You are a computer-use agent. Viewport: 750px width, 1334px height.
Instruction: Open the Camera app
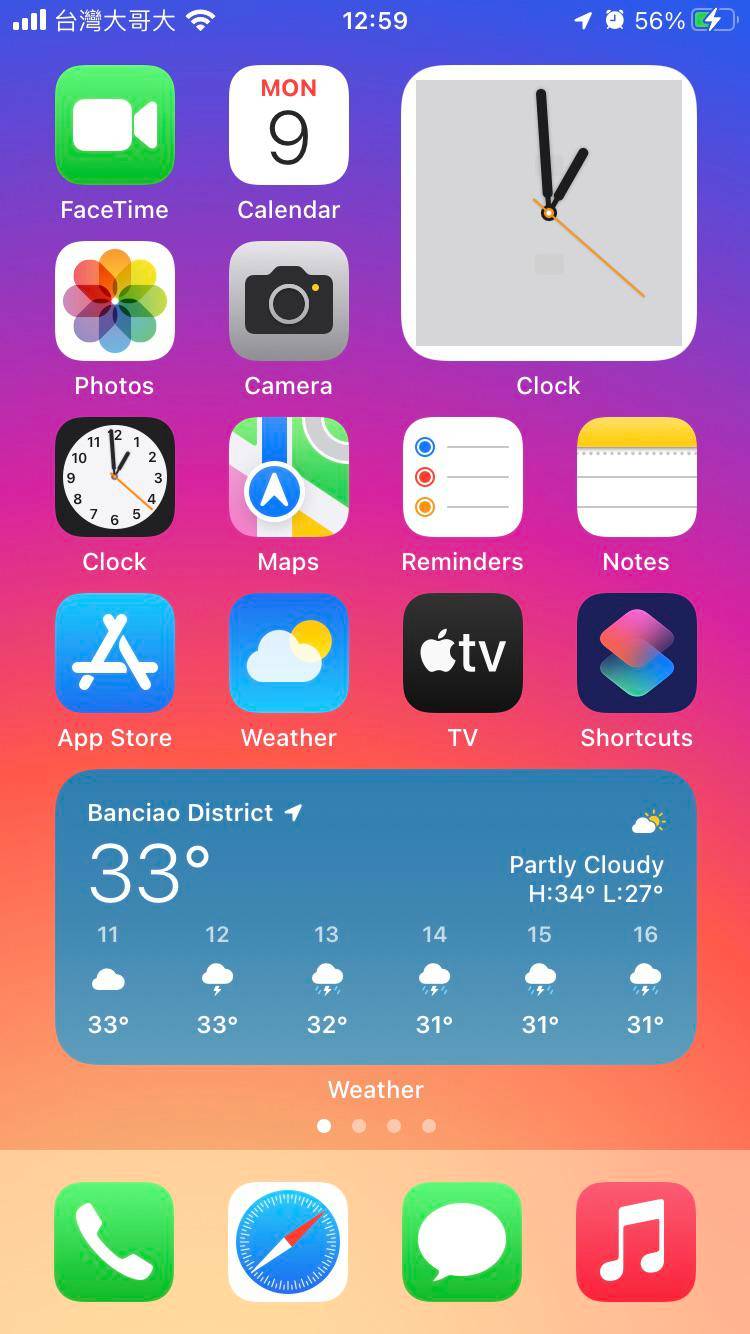[x=288, y=300]
